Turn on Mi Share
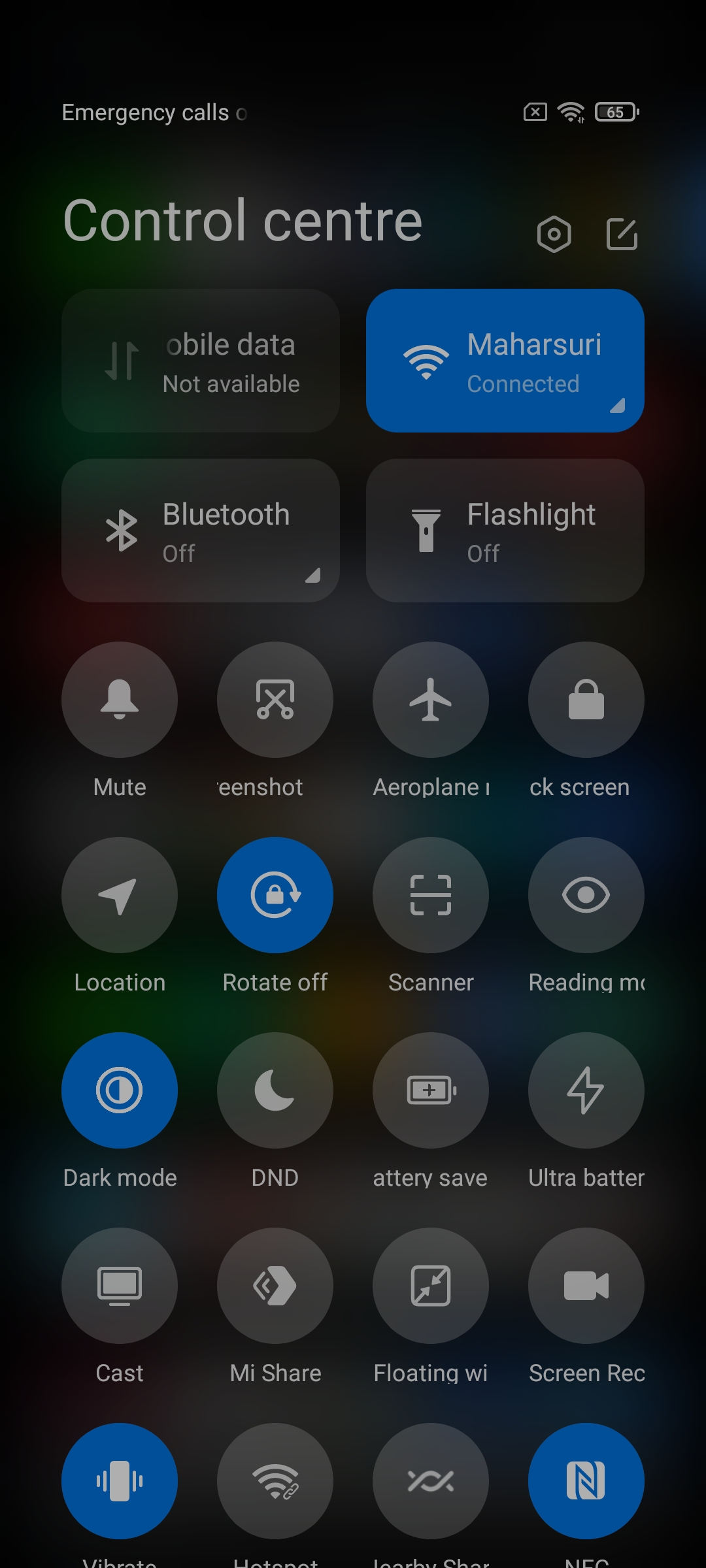This screenshot has width=706, height=1568. 275,1286
